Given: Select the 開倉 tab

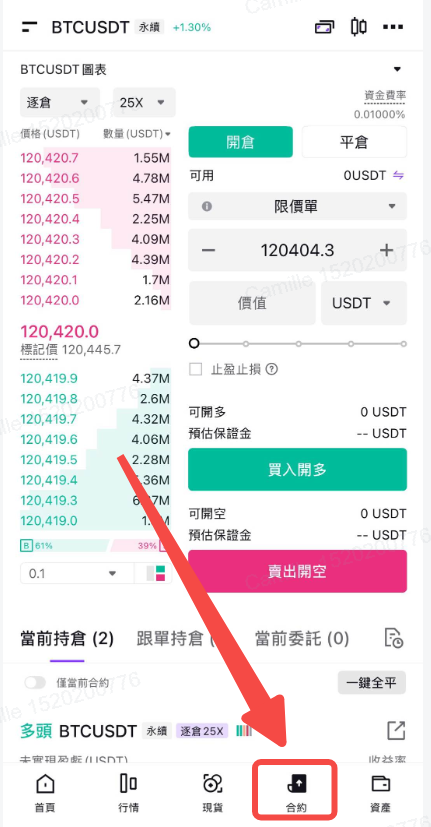Looking at the screenshot, I should click(x=241, y=142).
